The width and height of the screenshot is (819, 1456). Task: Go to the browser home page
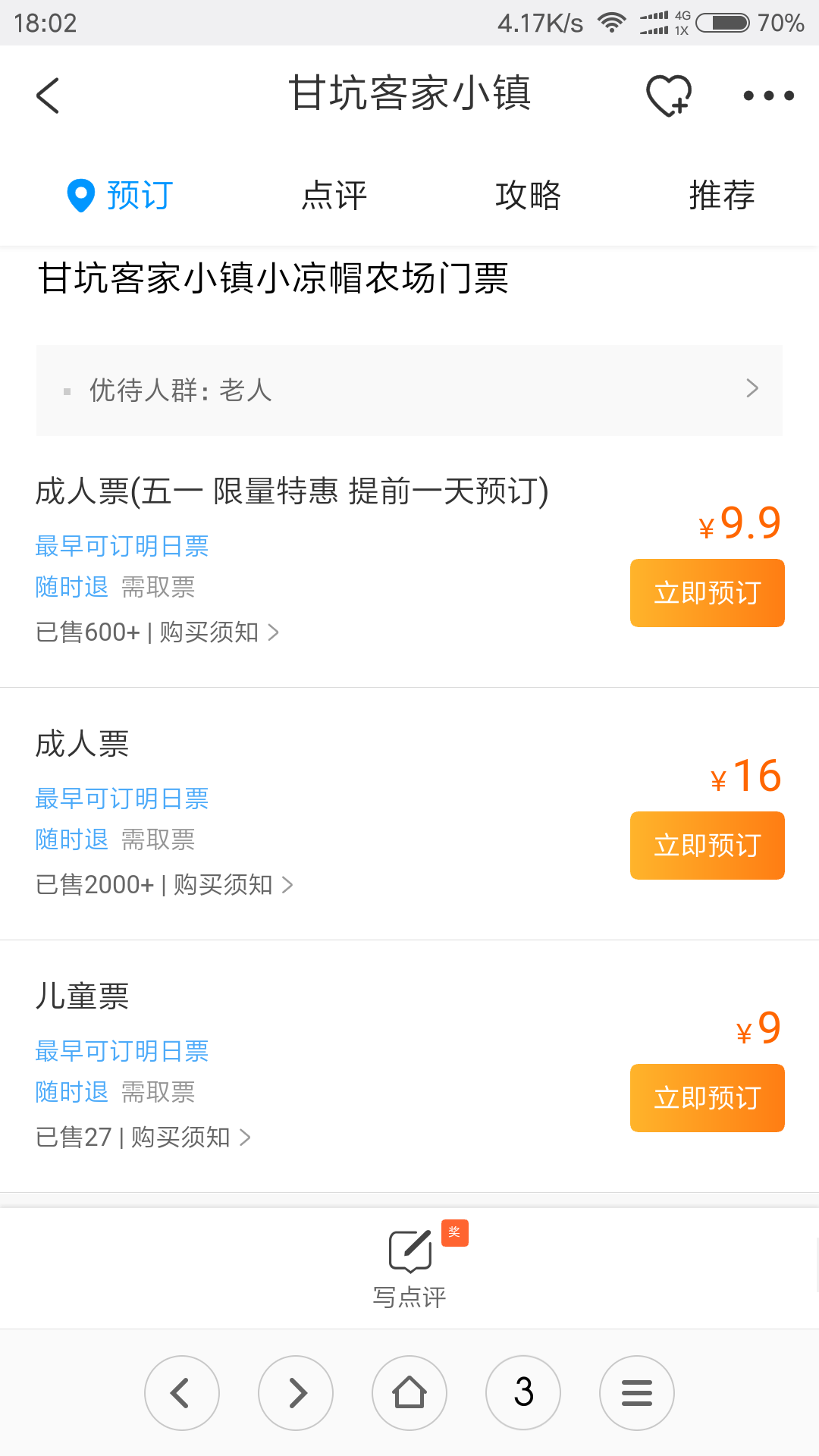point(409,1393)
